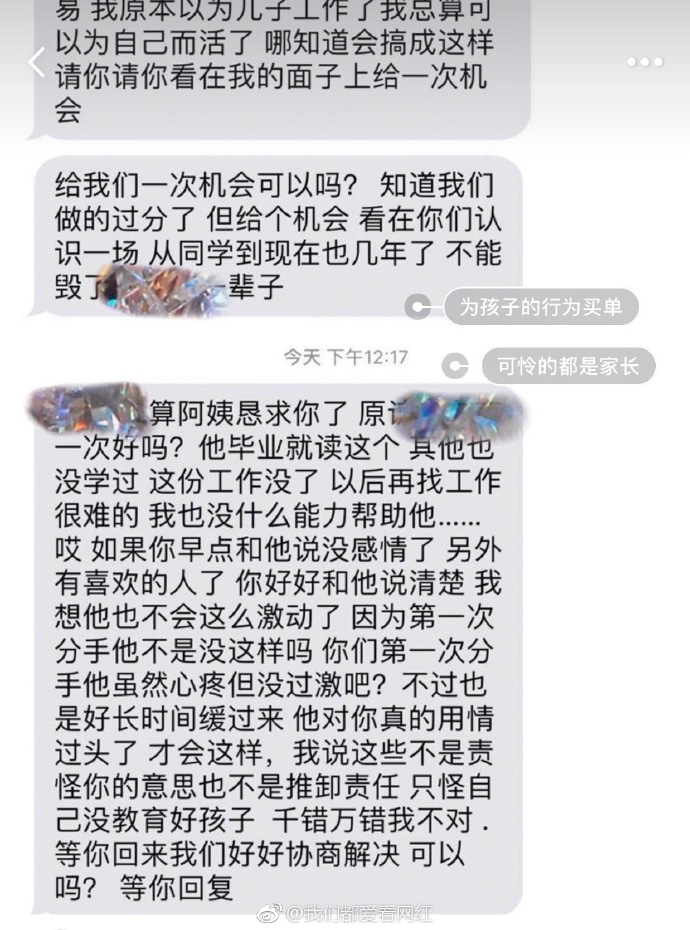Open the three-dot overflow menu

645,62
